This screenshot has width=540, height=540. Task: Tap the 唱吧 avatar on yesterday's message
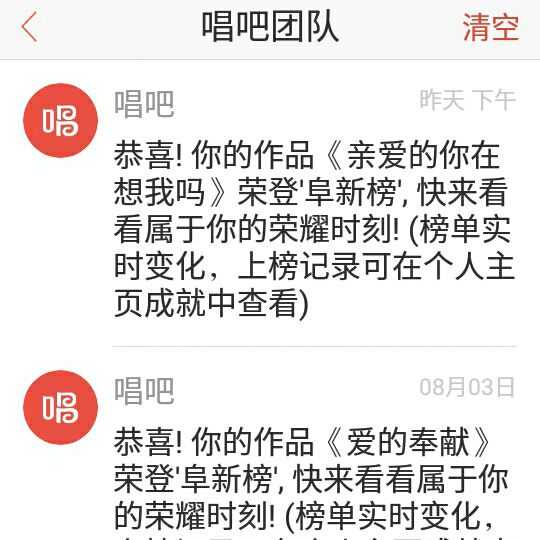point(61,121)
